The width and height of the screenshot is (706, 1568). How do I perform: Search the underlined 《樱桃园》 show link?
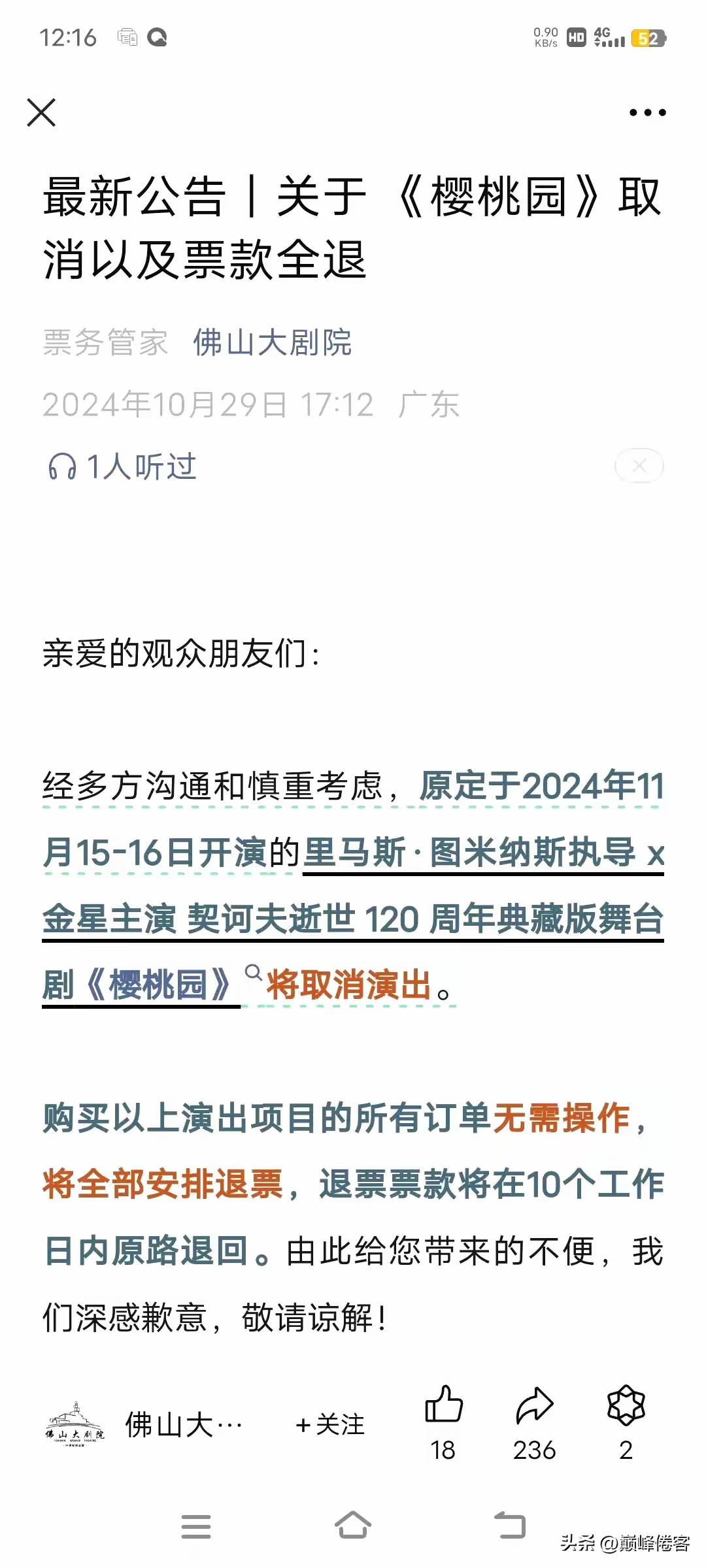[252, 973]
